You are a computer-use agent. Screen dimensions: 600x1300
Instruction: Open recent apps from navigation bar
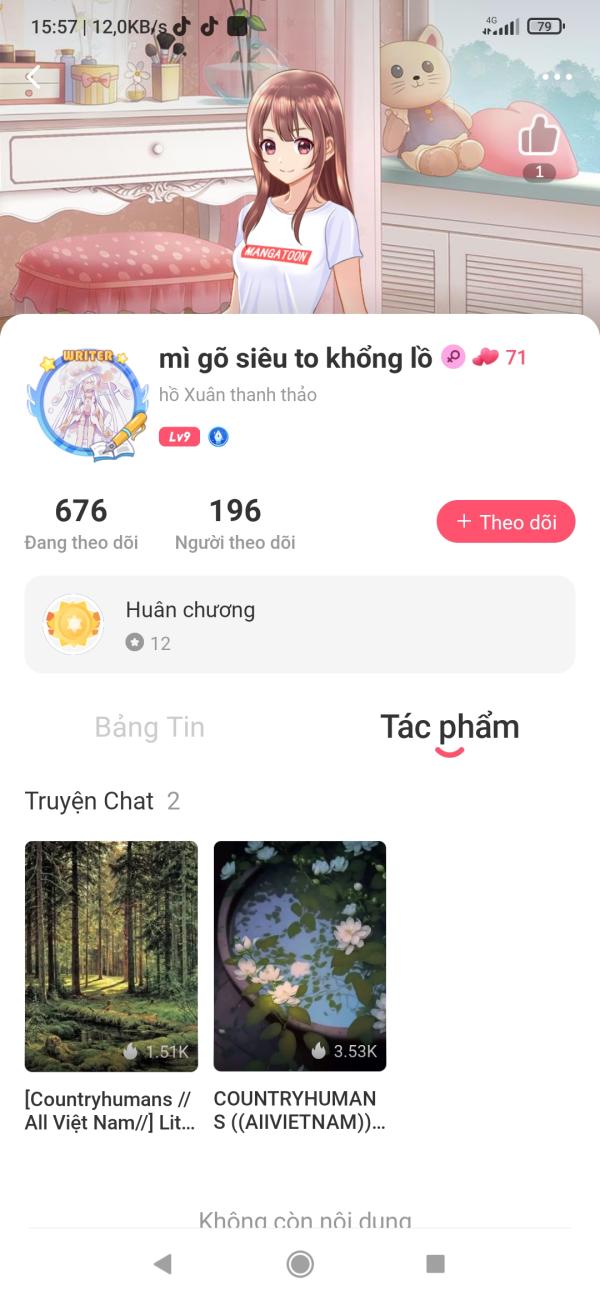coord(435,1264)
